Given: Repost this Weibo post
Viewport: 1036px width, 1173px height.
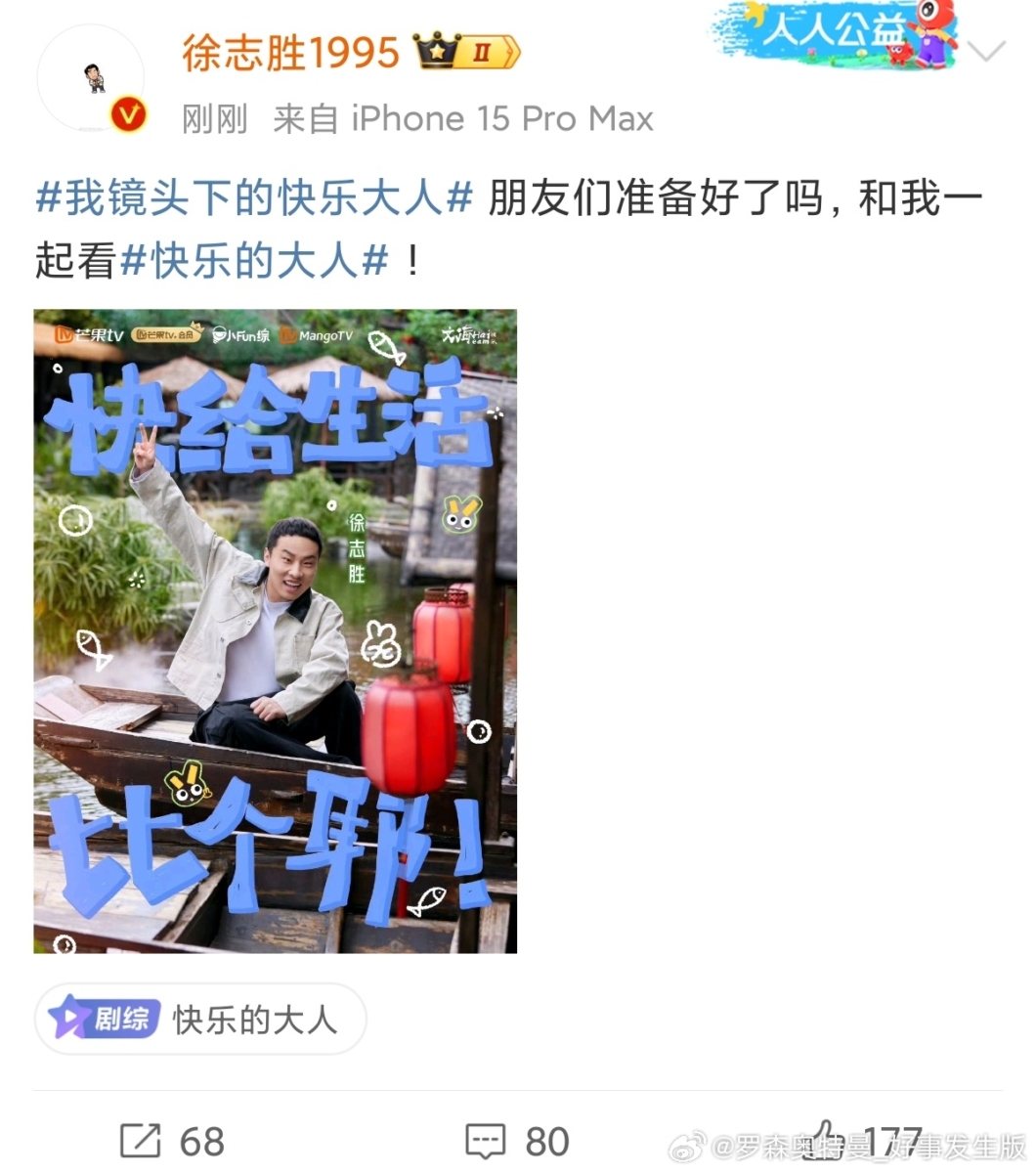Looking at the screenshot, I should click(x=172, y=1141).
